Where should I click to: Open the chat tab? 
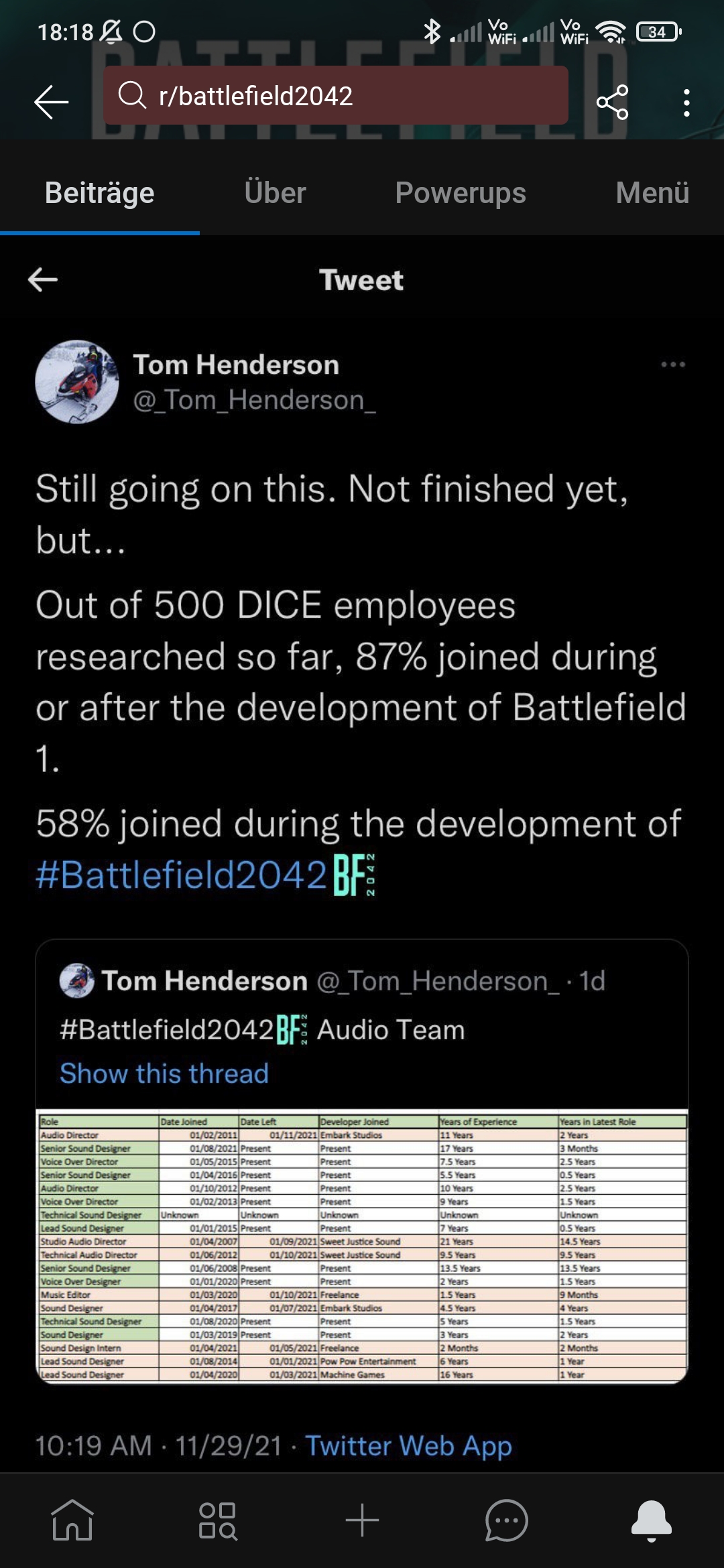click(507, 1520)
